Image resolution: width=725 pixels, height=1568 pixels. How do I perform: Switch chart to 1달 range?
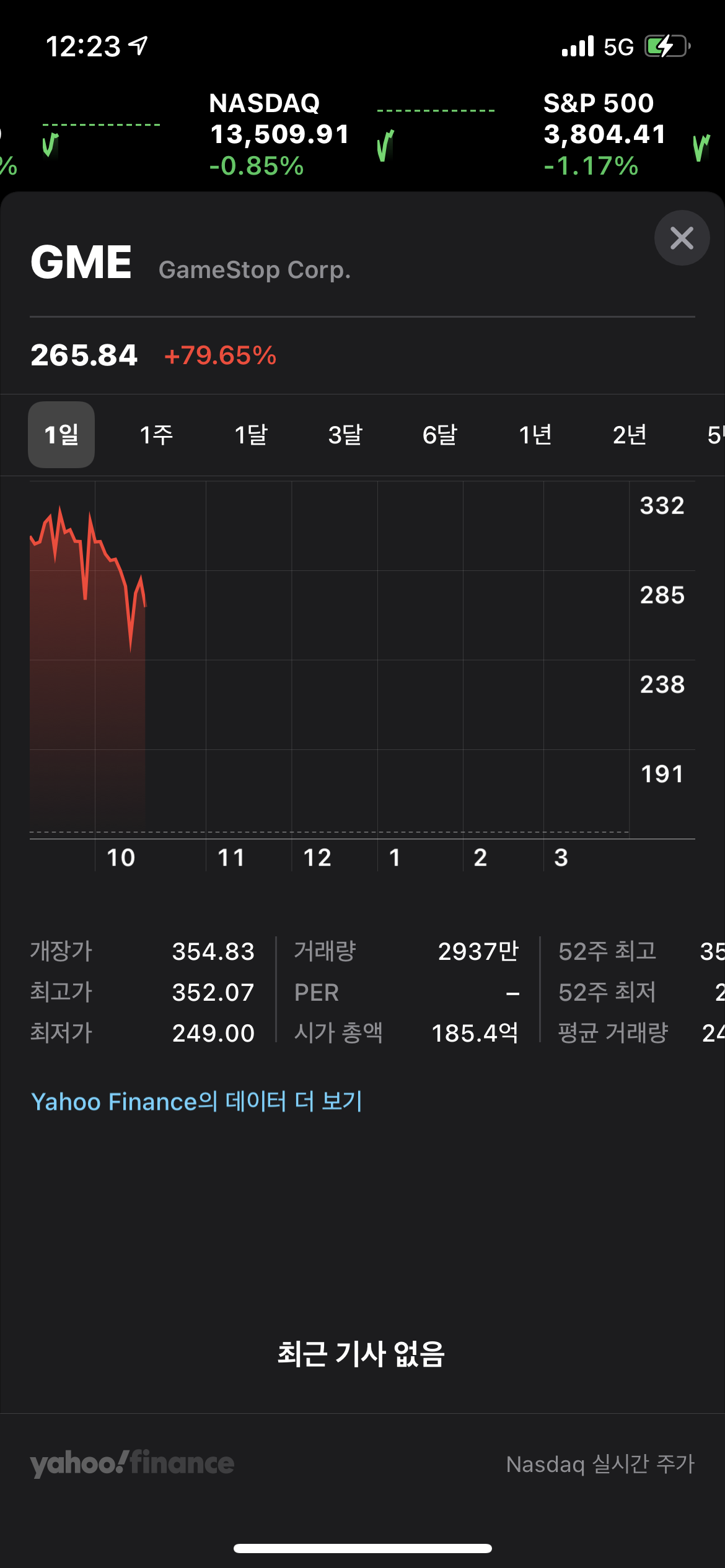pyautogui.click(x=251, y=435)
